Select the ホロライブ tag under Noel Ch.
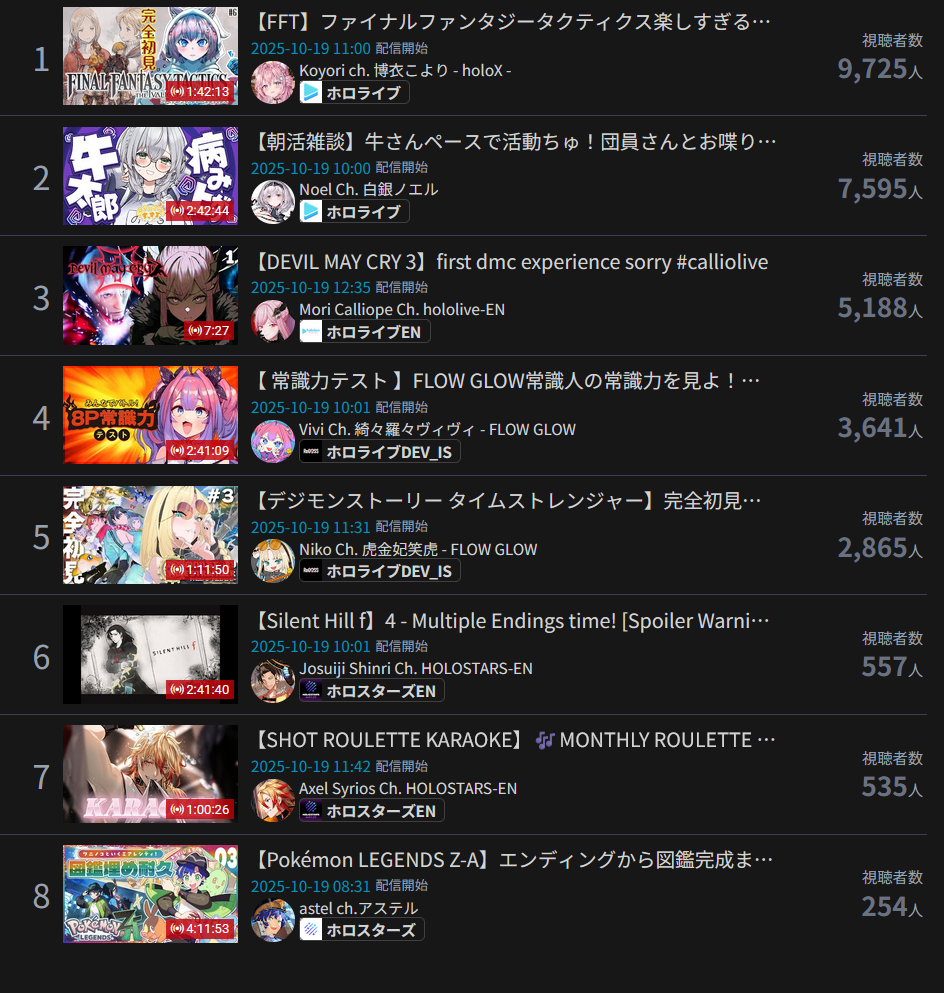 click(354, 211)
